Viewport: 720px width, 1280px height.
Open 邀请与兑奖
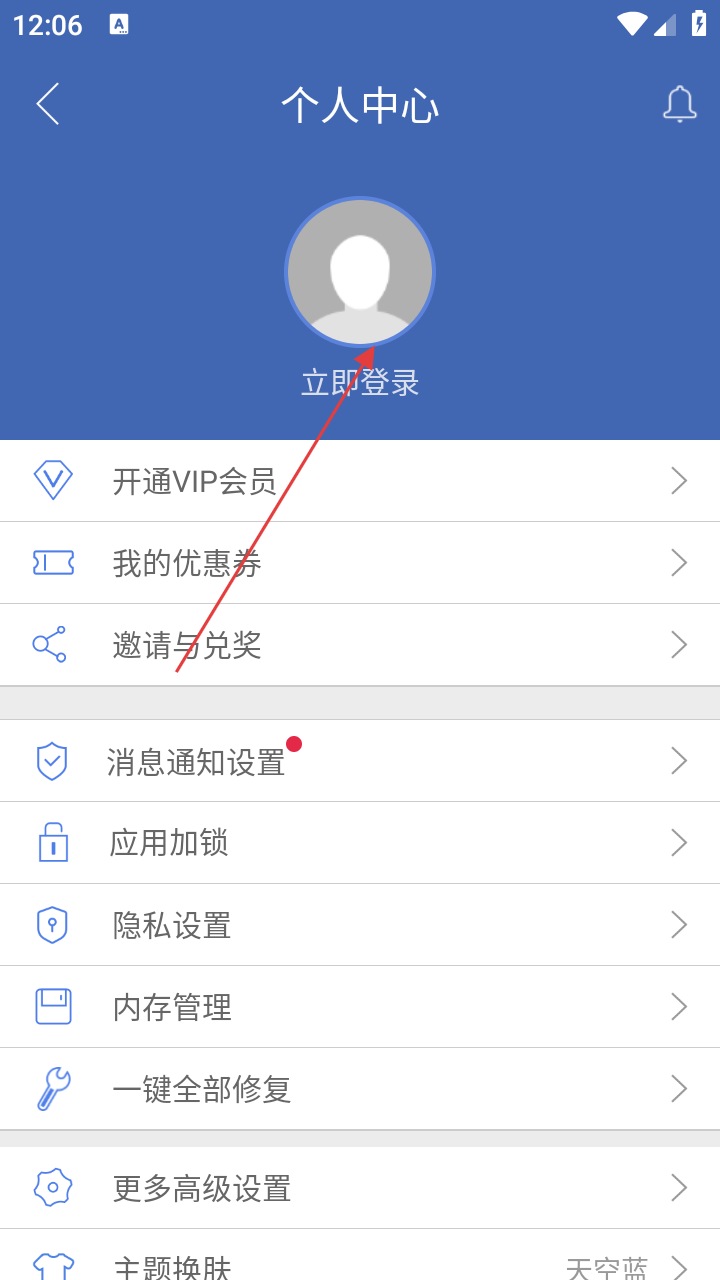[360, 645]
